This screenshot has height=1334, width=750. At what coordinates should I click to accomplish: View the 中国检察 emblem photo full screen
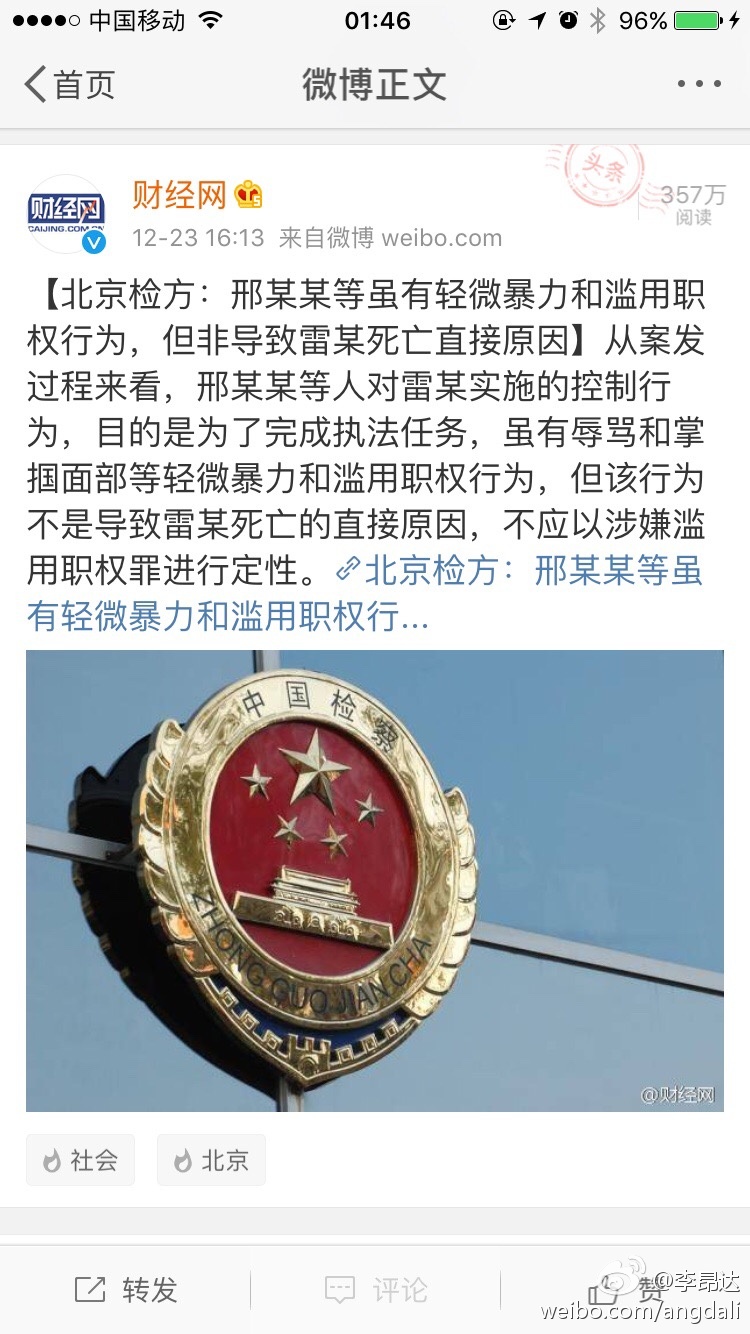point(375,881)
